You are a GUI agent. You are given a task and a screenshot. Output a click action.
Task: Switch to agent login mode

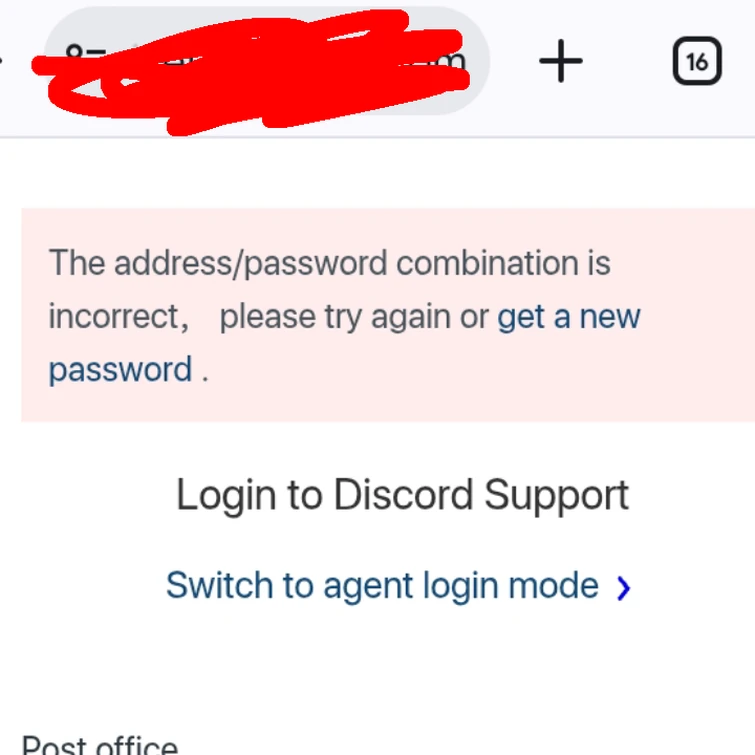397,586
